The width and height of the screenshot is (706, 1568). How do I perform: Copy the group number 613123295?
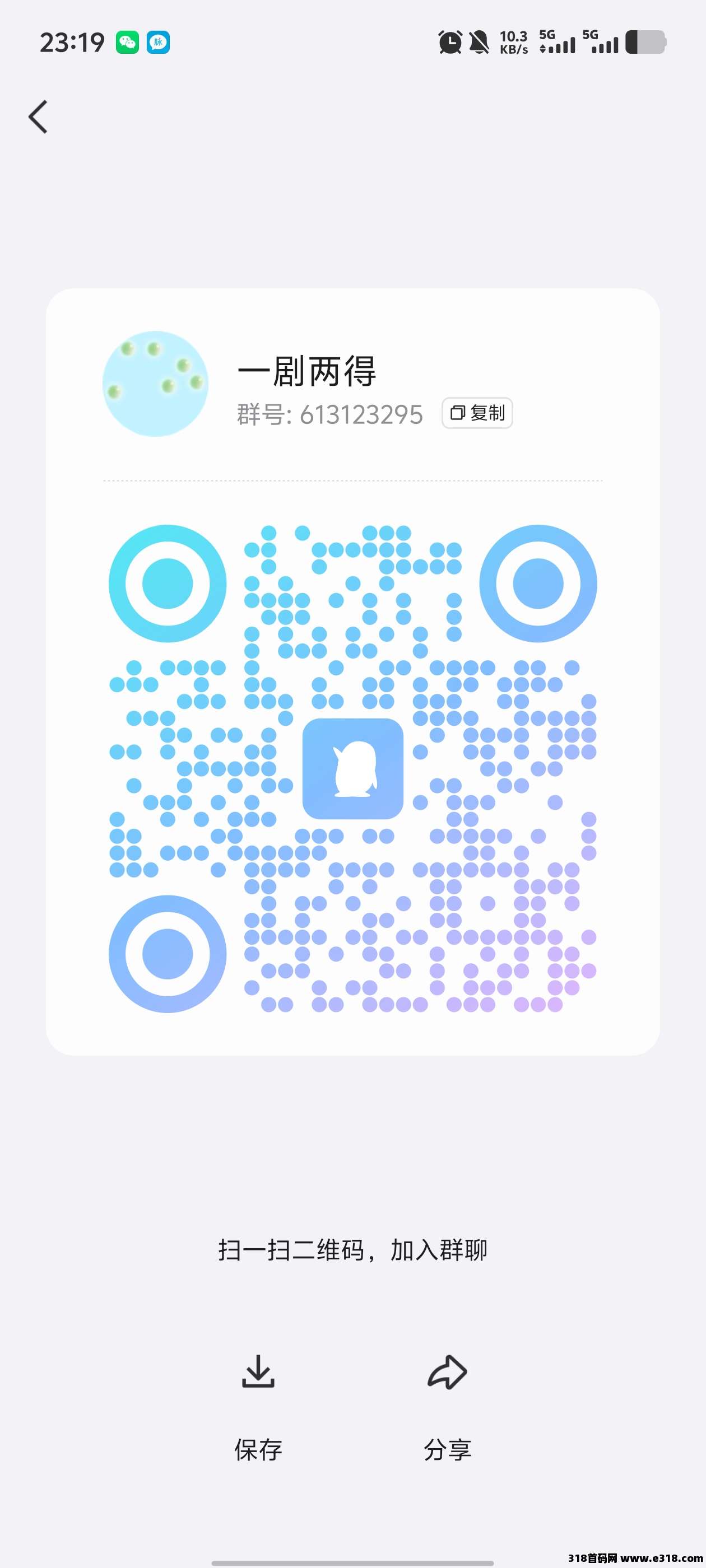tap(477, 413)
